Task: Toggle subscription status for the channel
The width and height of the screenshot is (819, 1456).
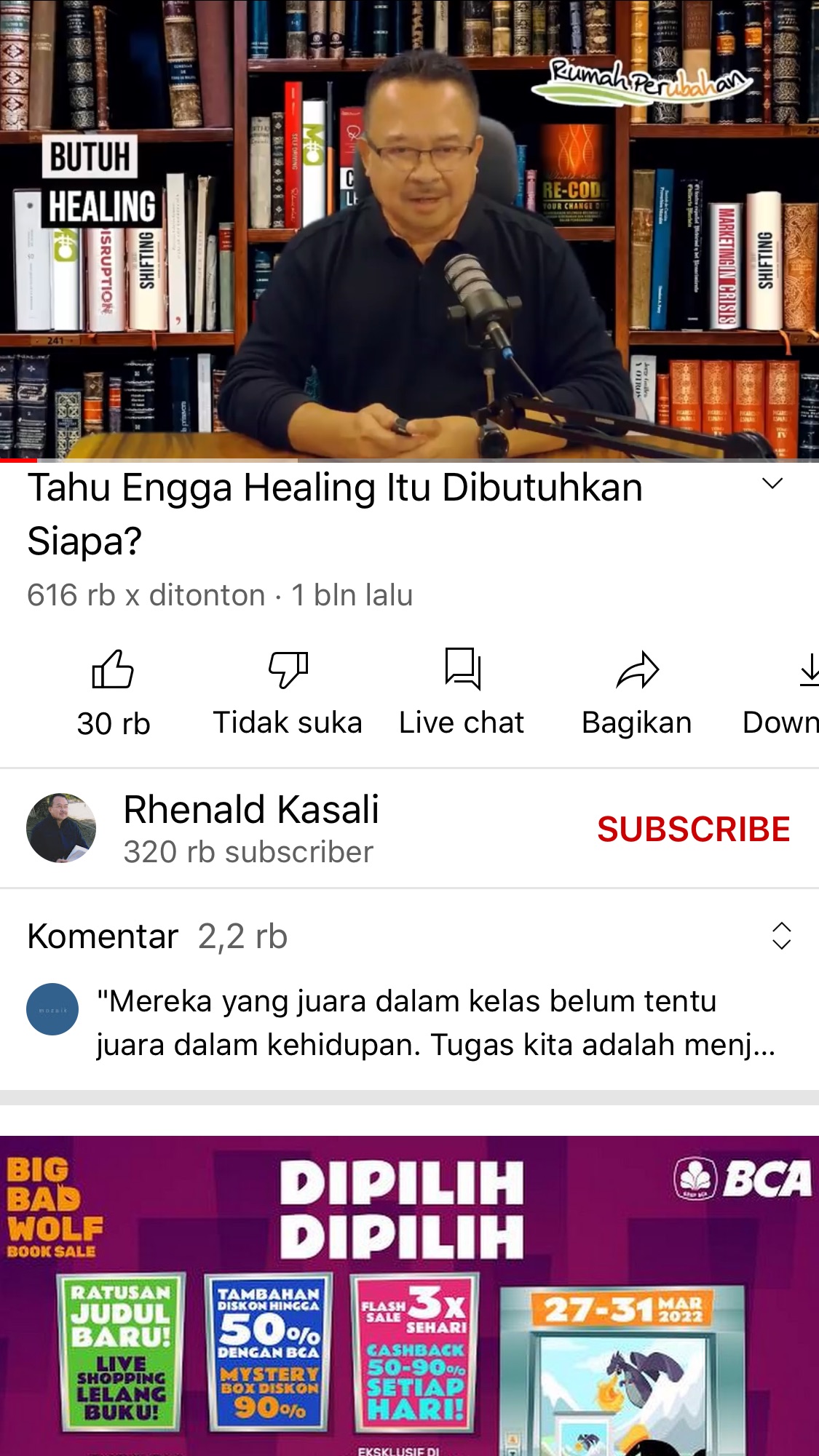Action: pyautogui.click(x=694, y=828)
